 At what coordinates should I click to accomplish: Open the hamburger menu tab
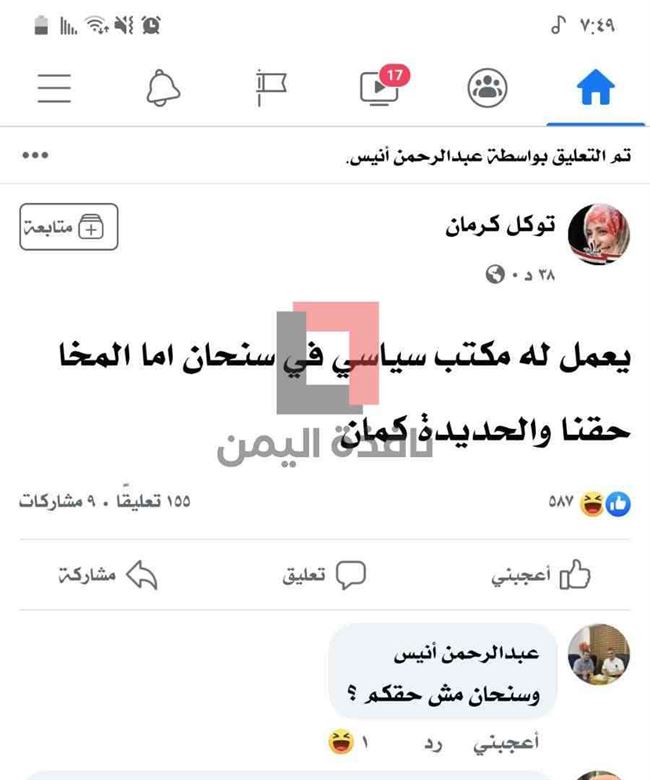pyautogui.click(x=55, y=90)
